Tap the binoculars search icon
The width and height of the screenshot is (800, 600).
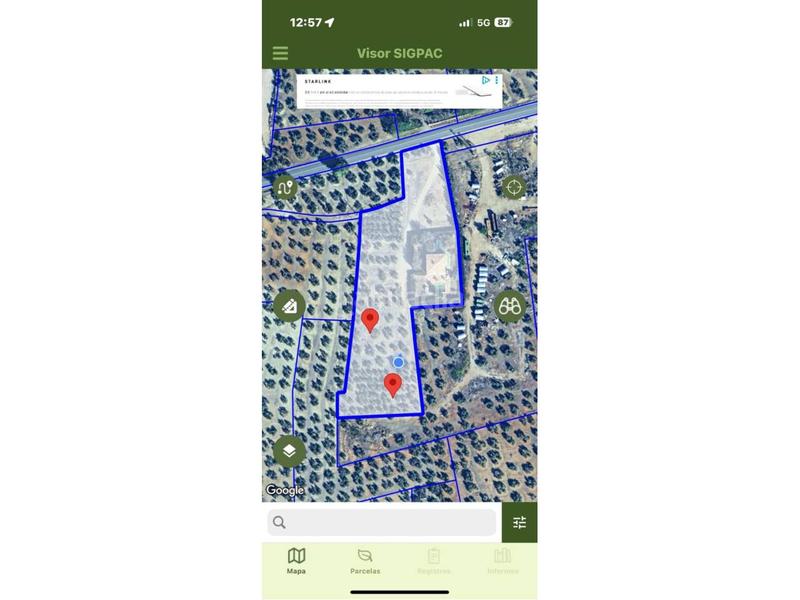510,305
